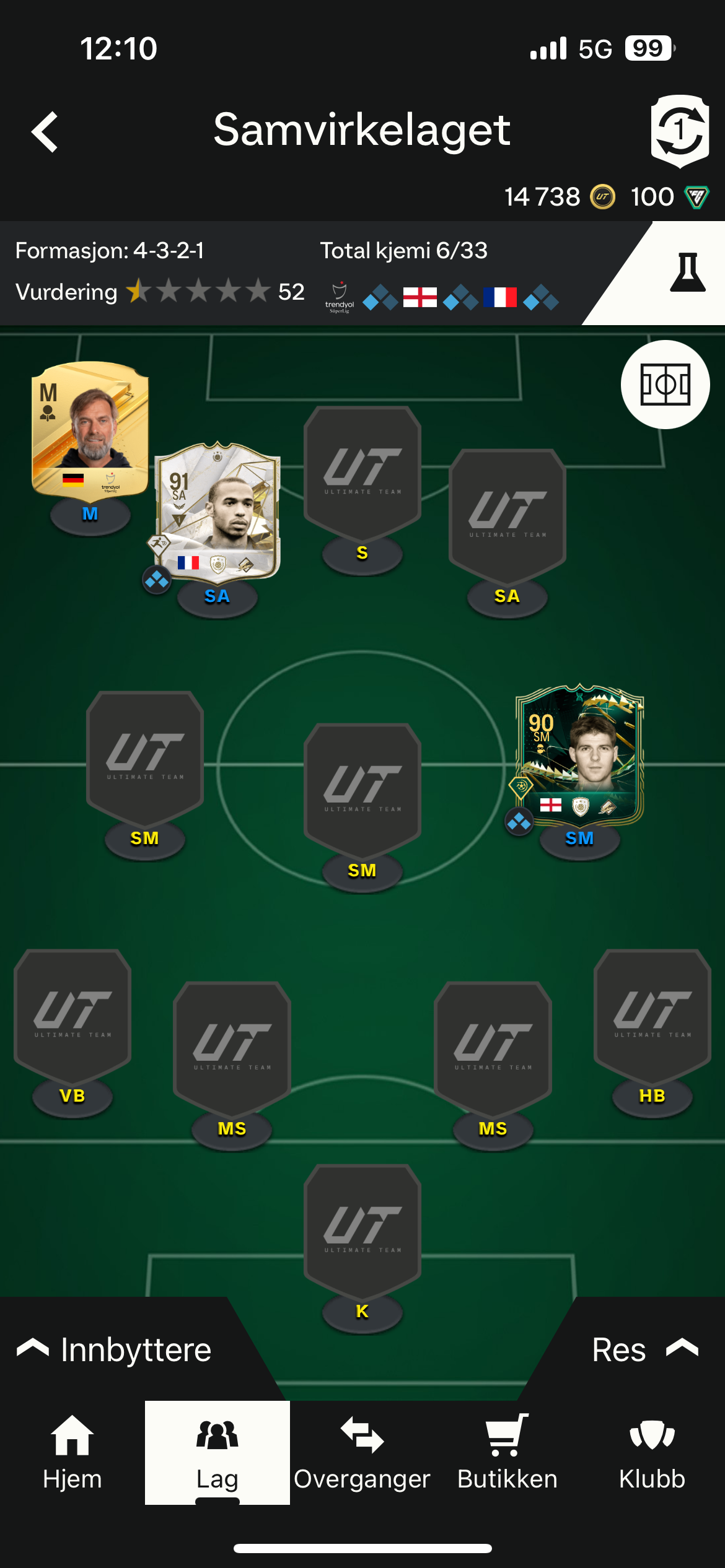Switch to the Butikken tab
The height and width of the screenshot is (1568, 725).
507,1452
